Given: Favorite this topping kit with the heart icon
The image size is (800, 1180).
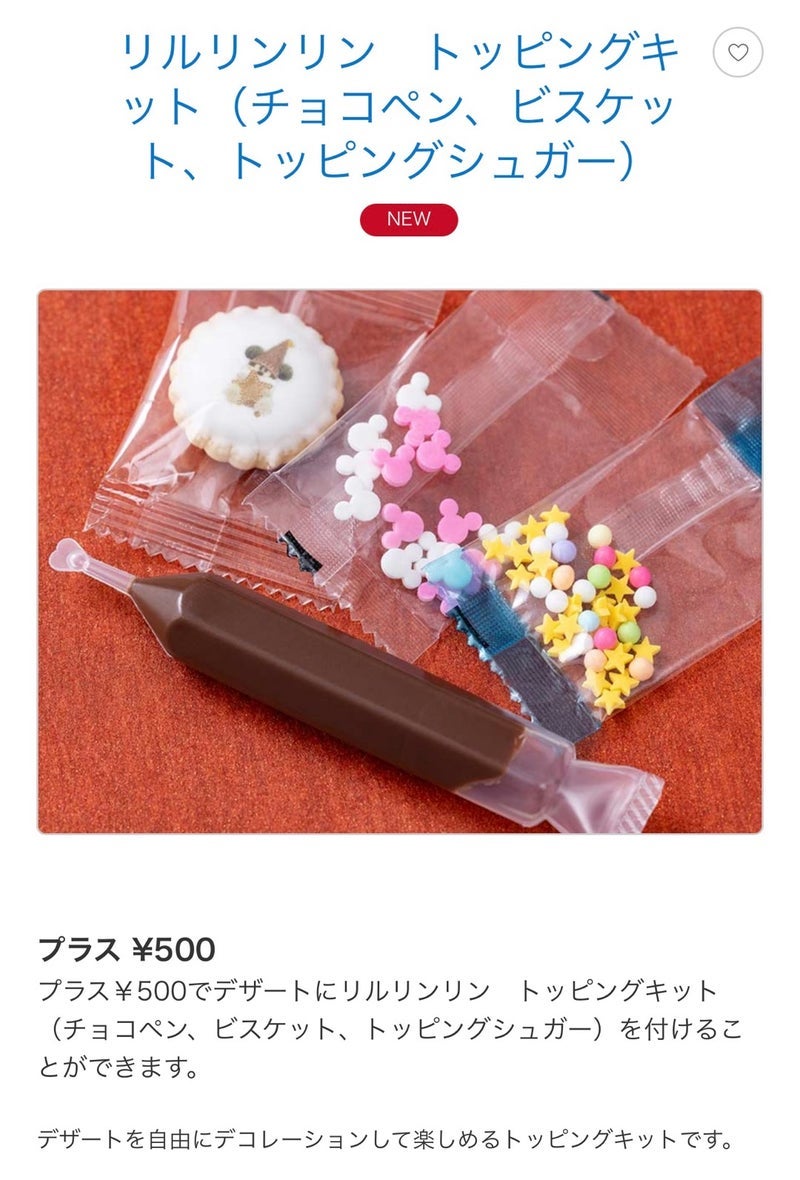Looking at the screenshot, I should (x=738, y=53).
